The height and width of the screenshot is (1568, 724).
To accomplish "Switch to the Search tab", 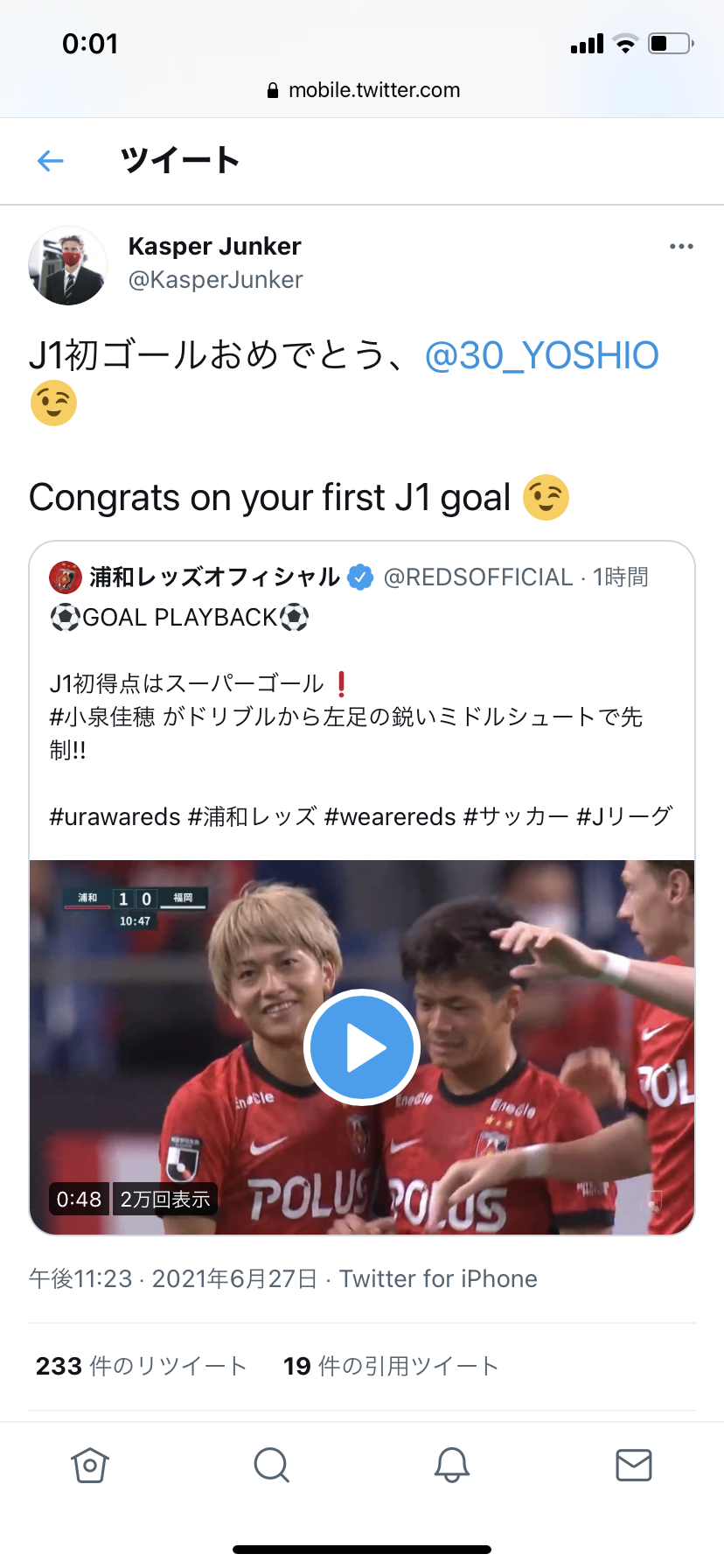I will [271, 1465].
